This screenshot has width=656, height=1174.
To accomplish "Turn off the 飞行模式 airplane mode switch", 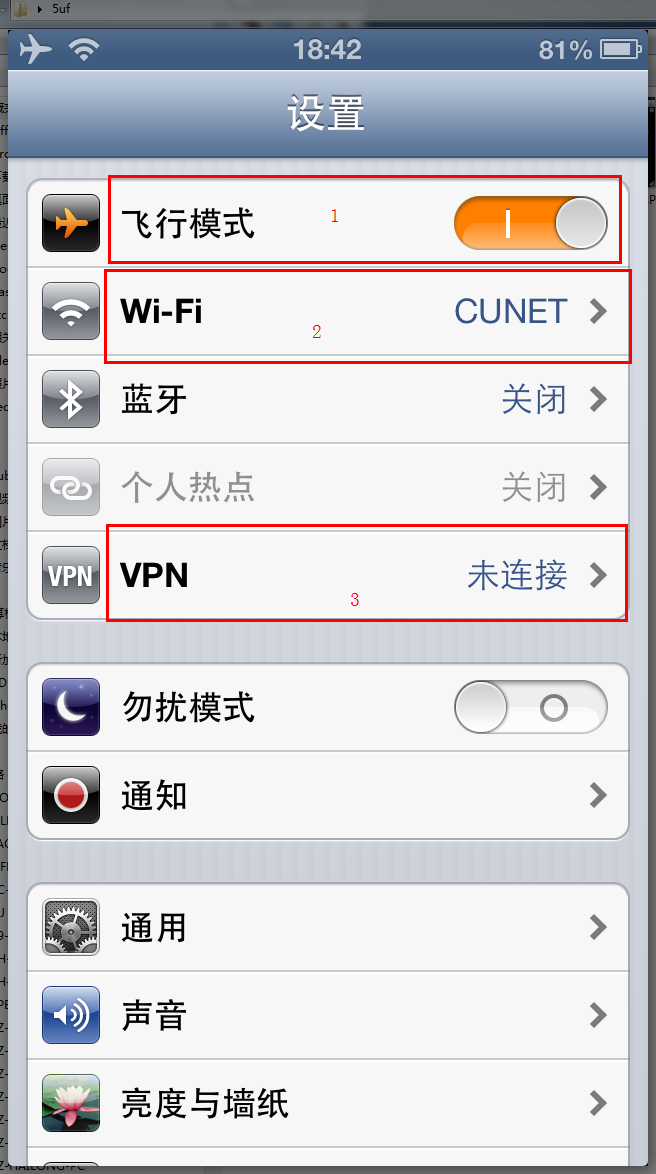I will (x=530, y=223).
